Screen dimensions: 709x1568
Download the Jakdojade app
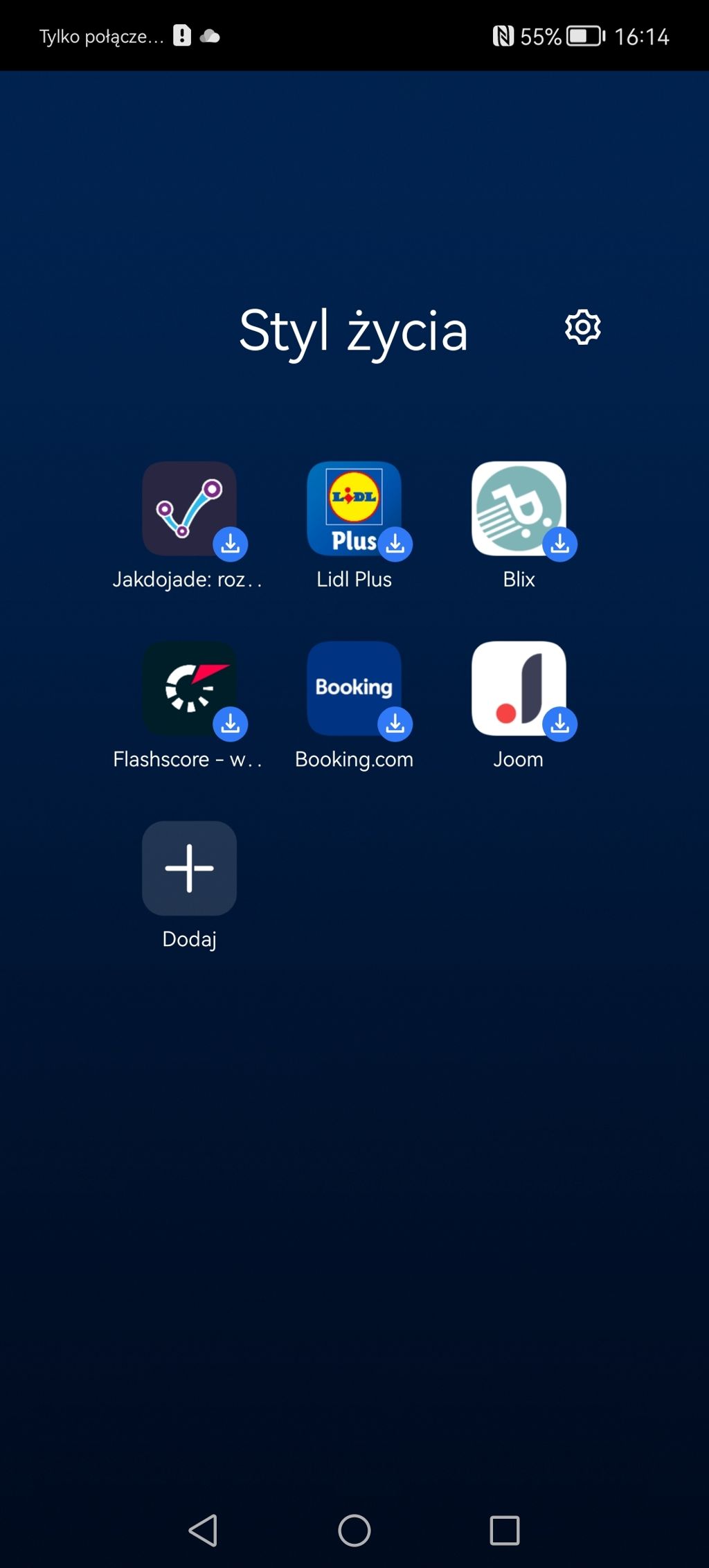[230, 544]
